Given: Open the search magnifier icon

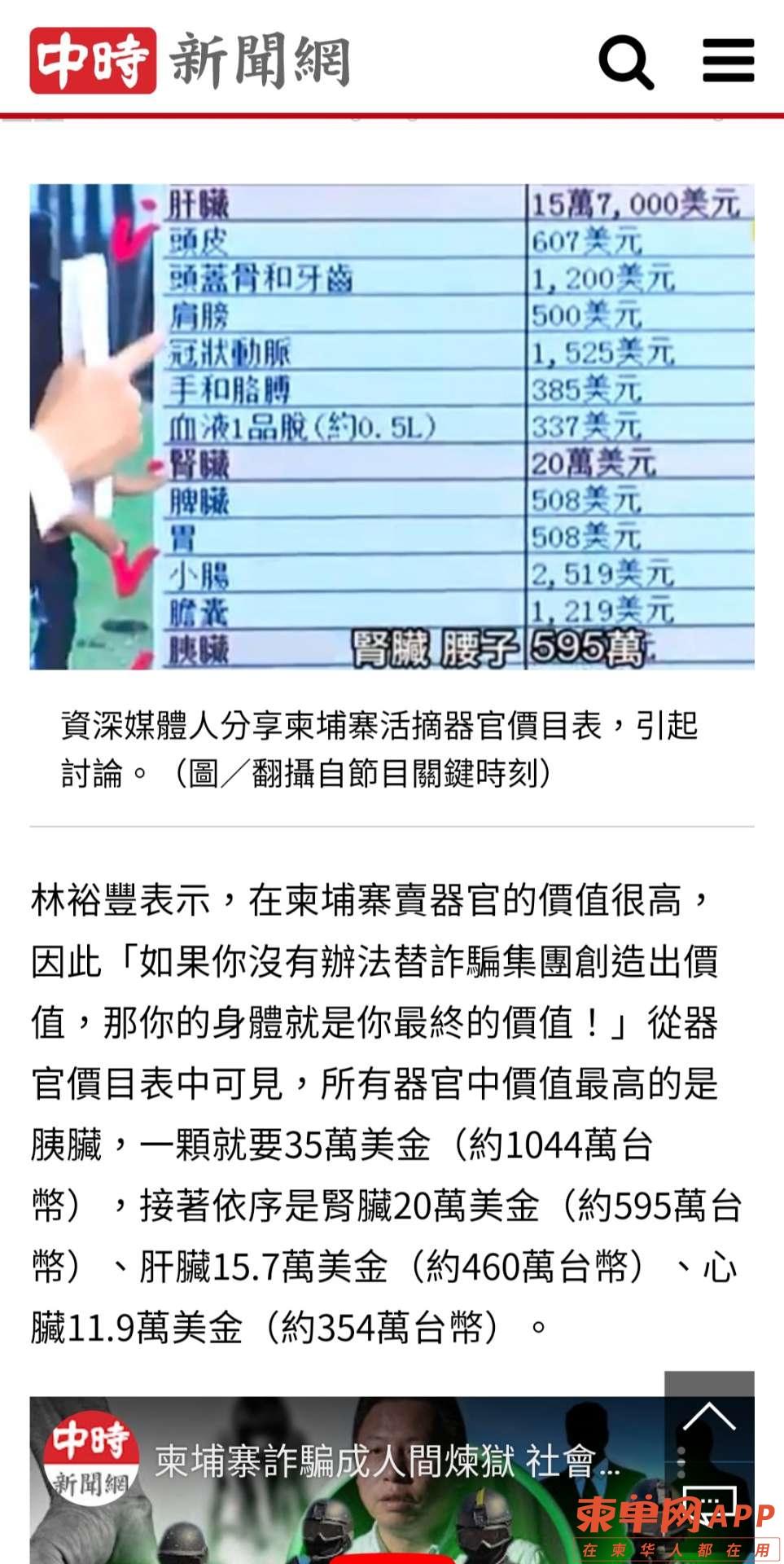Looking at the screenshot, I should [x=625, y=62].
